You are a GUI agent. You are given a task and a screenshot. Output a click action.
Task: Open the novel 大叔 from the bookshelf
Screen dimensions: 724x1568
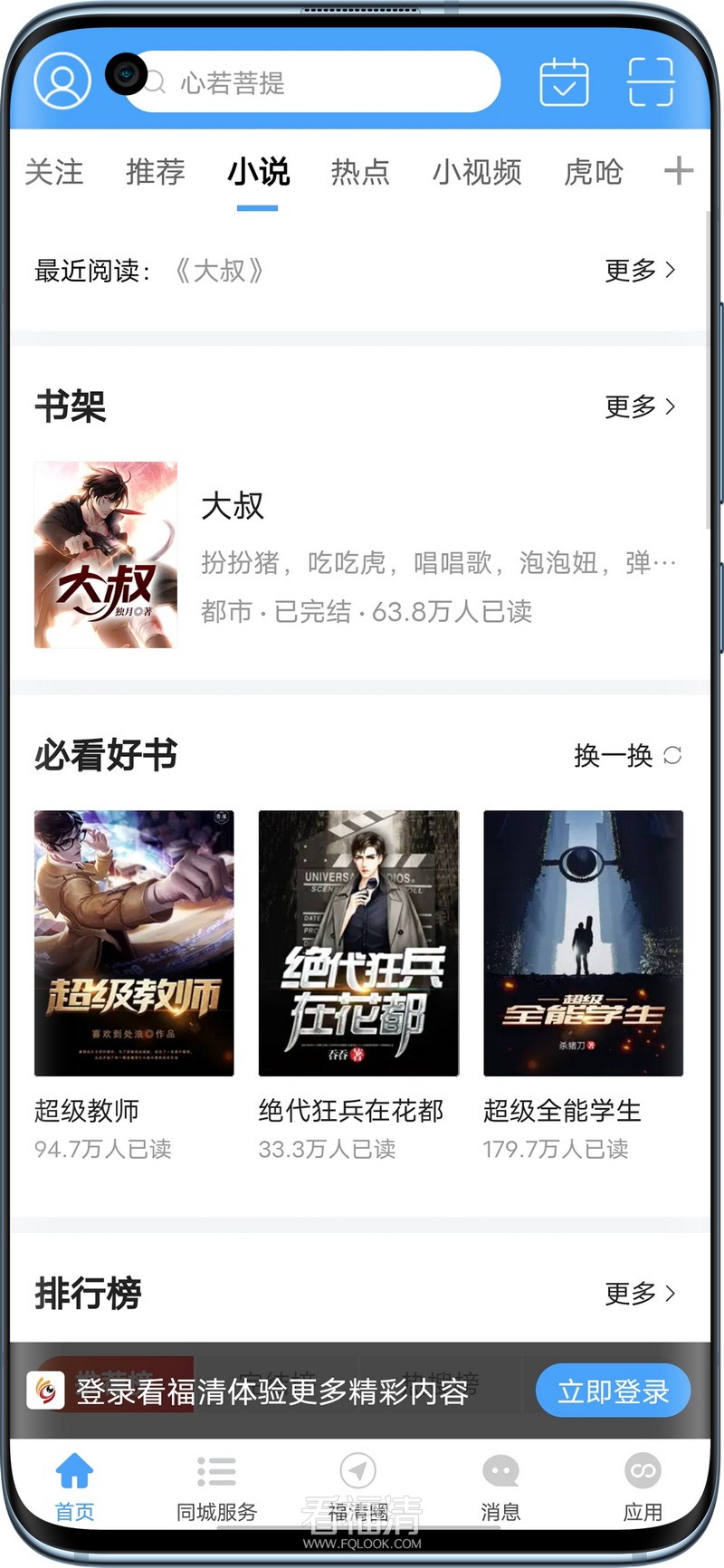(x=105, y=555)
